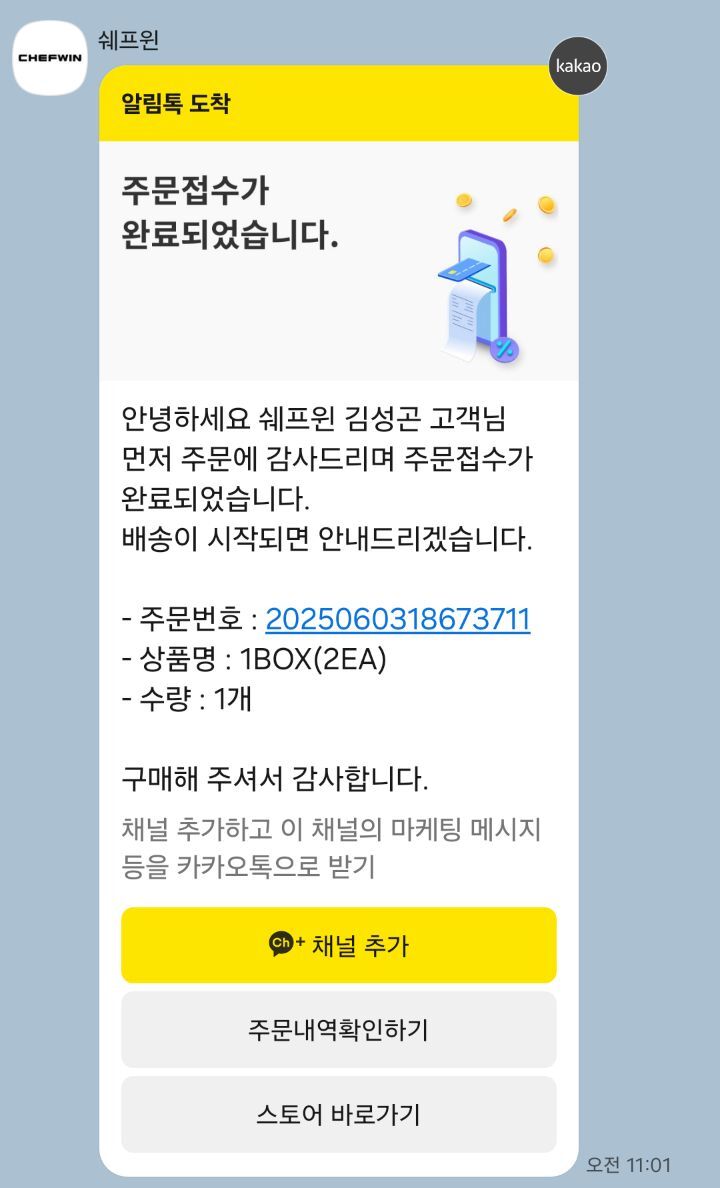Viewport: 720px width, 1188px height.
Task: Open the Chefwin sender profile picture
Action: [50, 57]
